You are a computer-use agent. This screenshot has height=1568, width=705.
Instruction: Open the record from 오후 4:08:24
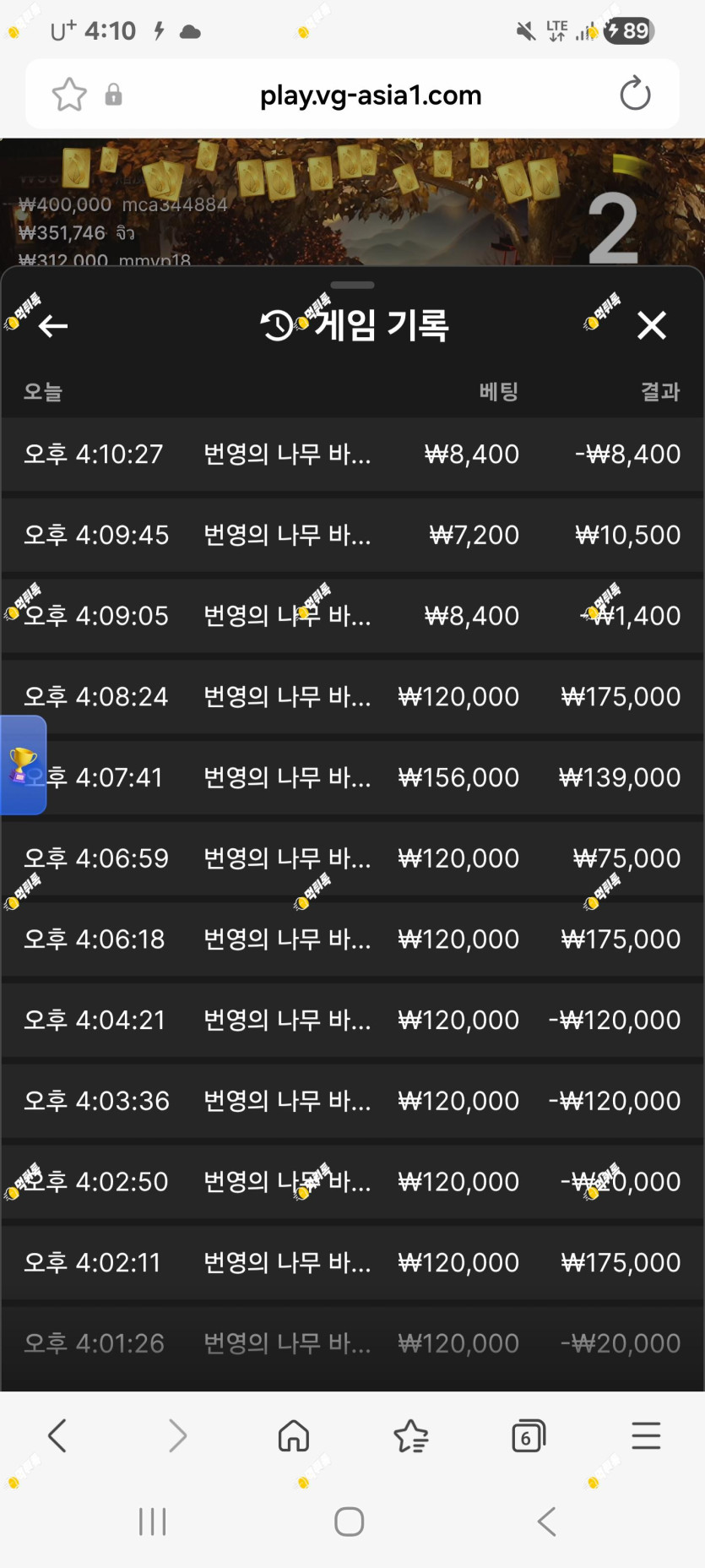click(352, 697)
